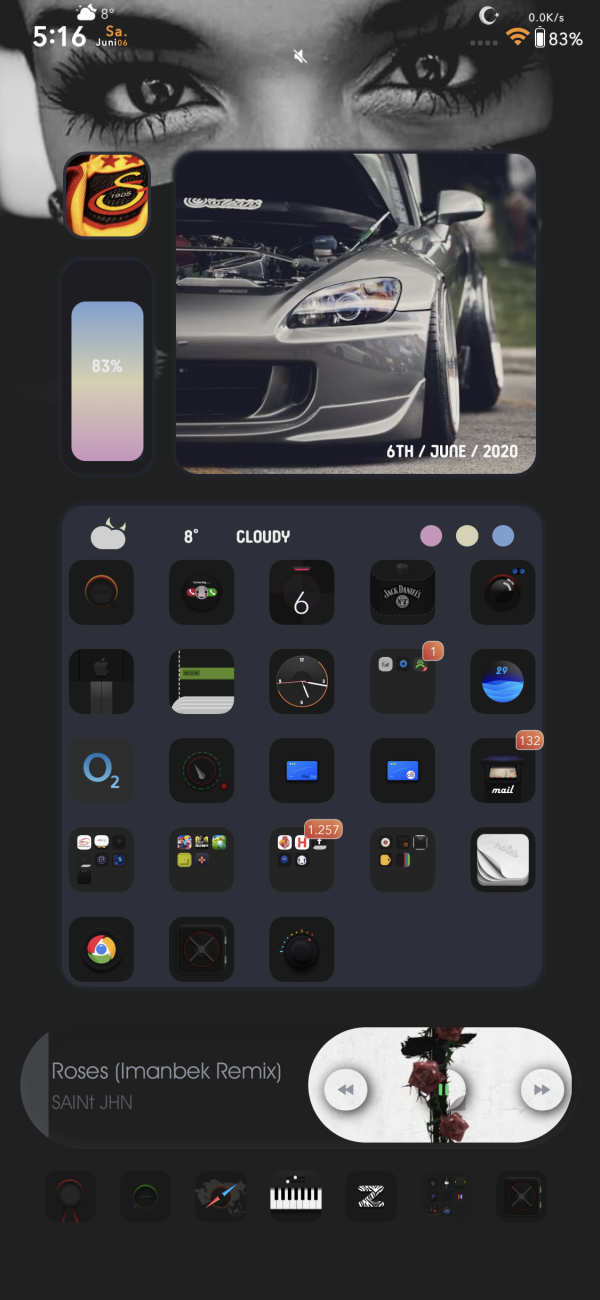The width and height of the screenshot is (600, 1300).
Task: Open the Calendar app showing 6
Action: (301, 592)
